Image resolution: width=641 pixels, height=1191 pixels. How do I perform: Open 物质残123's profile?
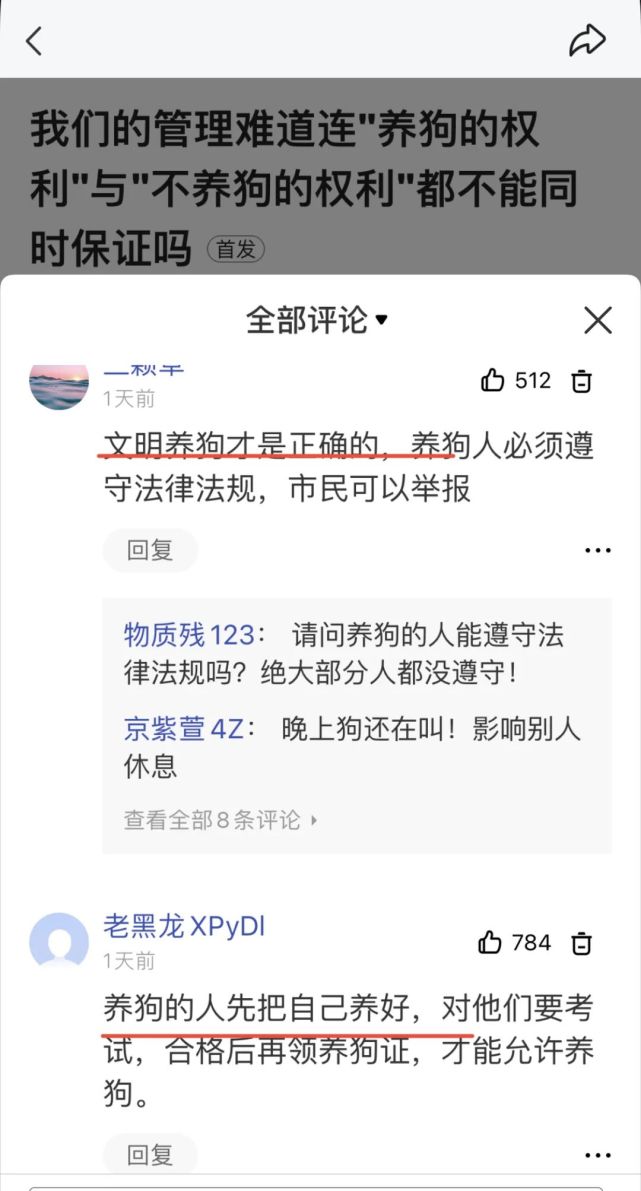pyautogui.click(x=188, y=634)
